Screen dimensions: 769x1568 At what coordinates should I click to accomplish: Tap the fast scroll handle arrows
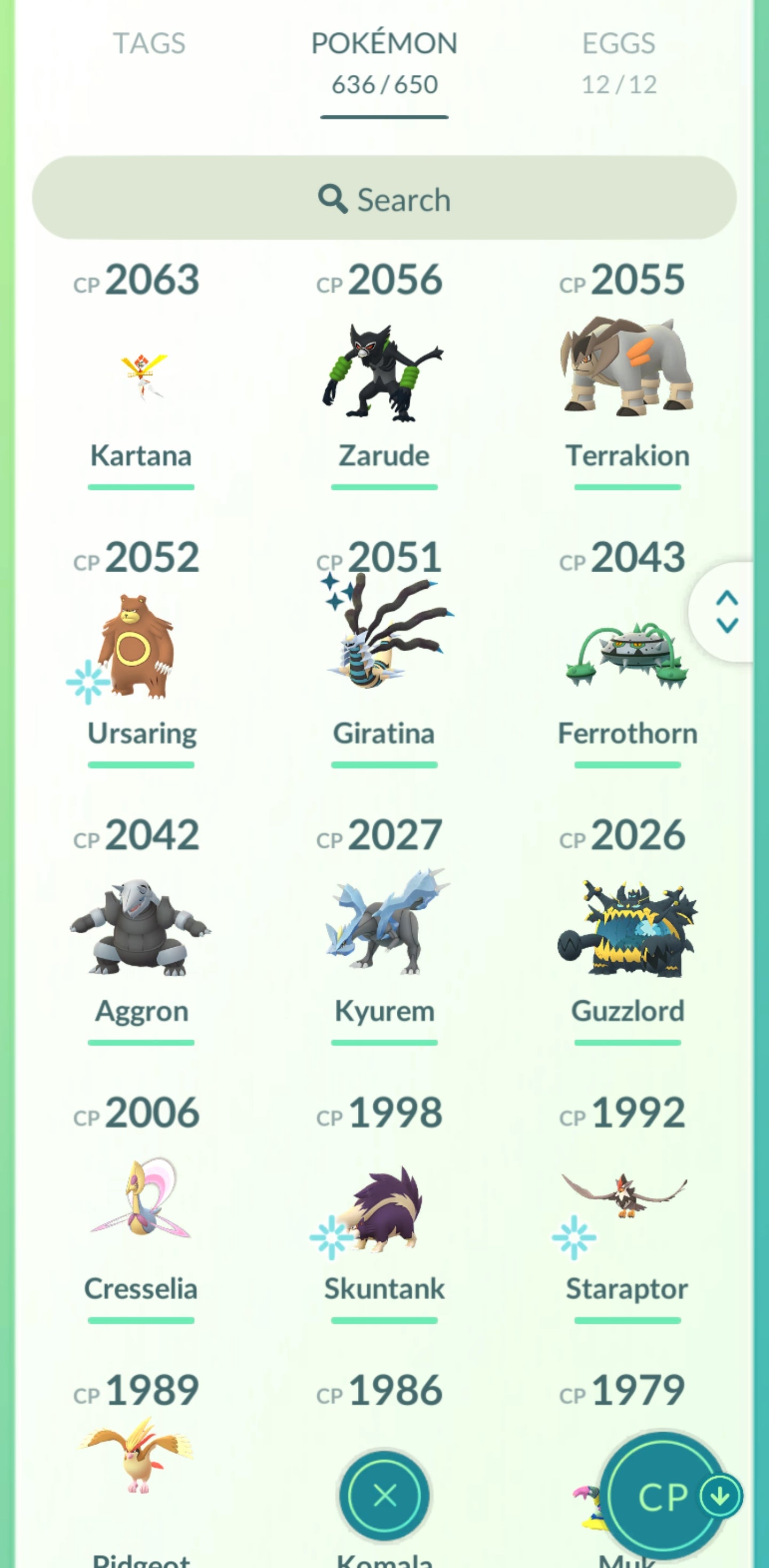(726, 611)
